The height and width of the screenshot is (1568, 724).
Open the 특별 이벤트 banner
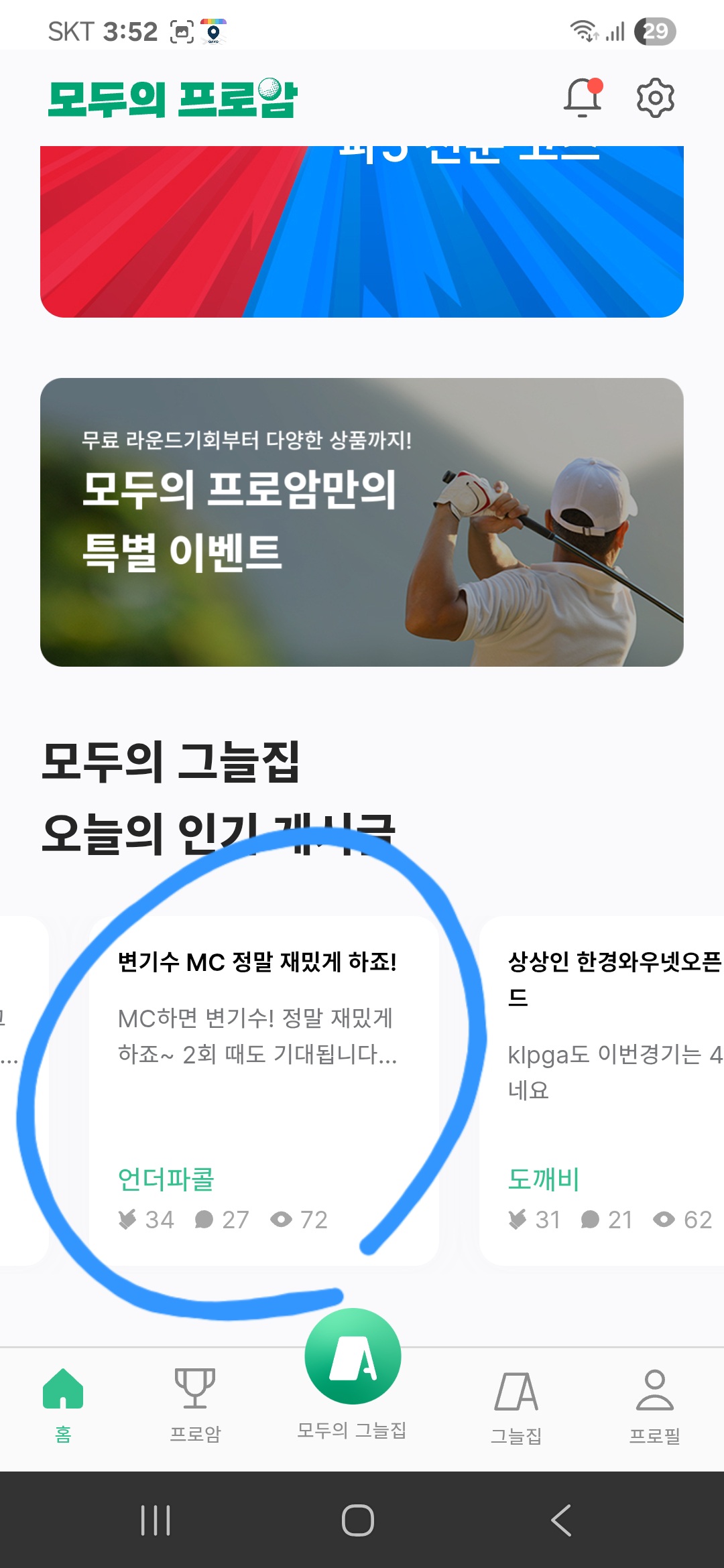(362, 522)
